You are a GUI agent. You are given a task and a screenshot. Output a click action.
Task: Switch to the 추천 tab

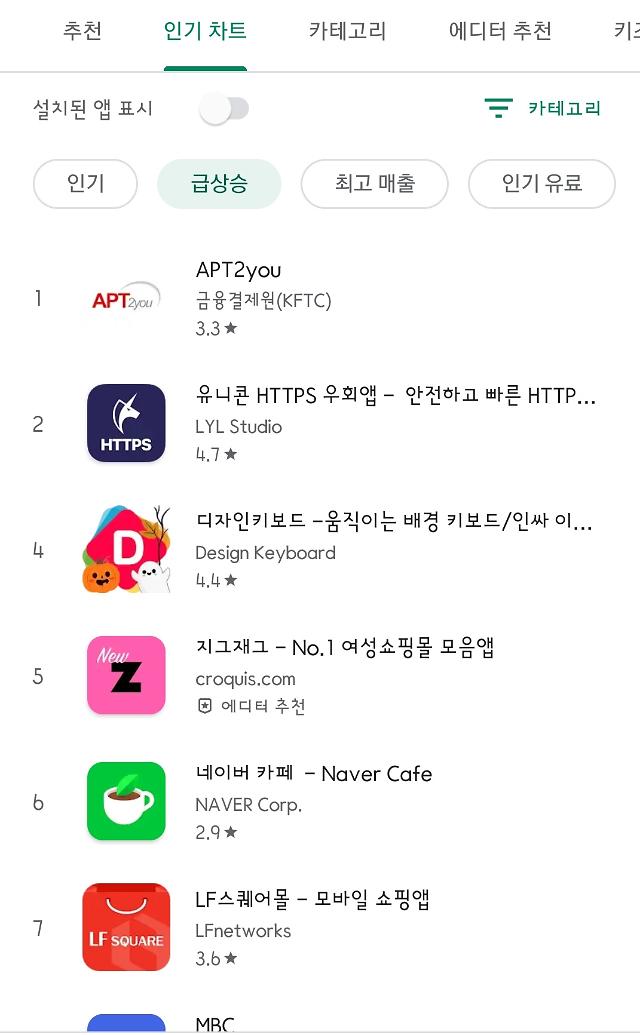click(82, 31)
